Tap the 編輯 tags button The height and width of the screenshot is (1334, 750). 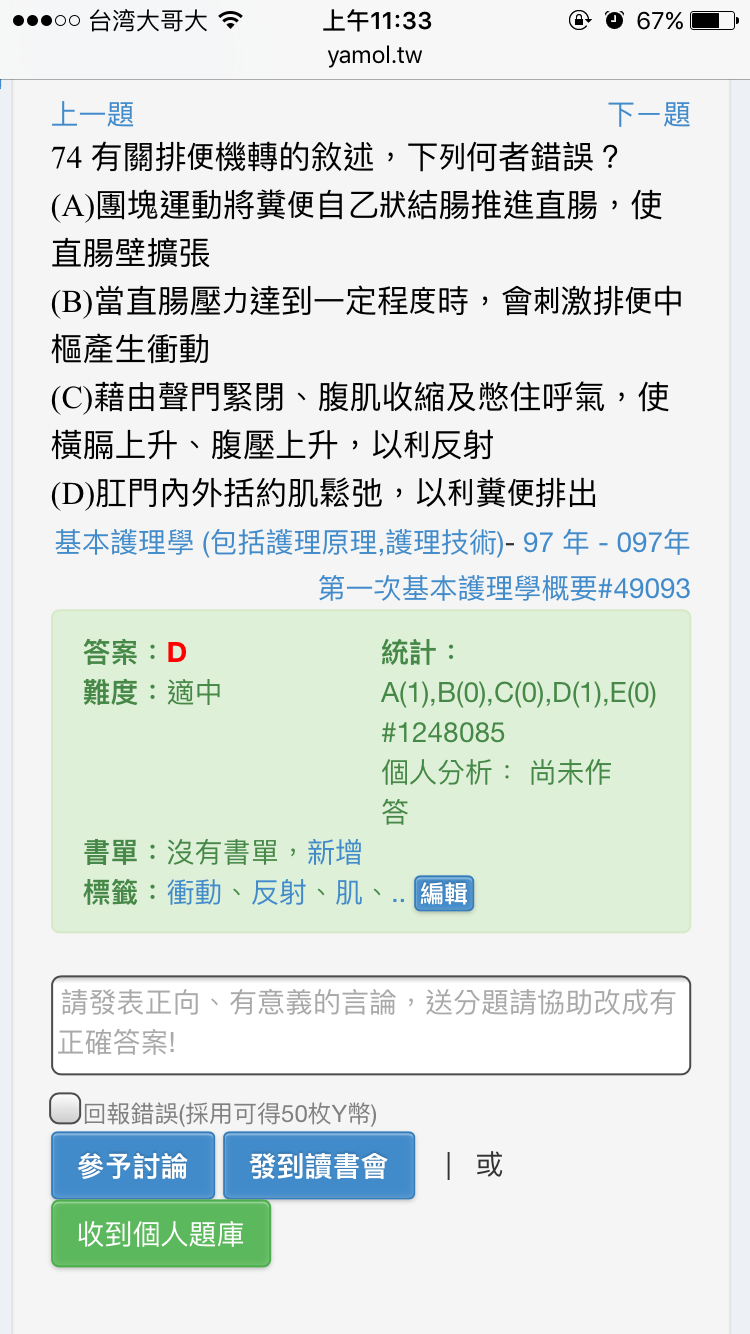(x=443, y=893)
